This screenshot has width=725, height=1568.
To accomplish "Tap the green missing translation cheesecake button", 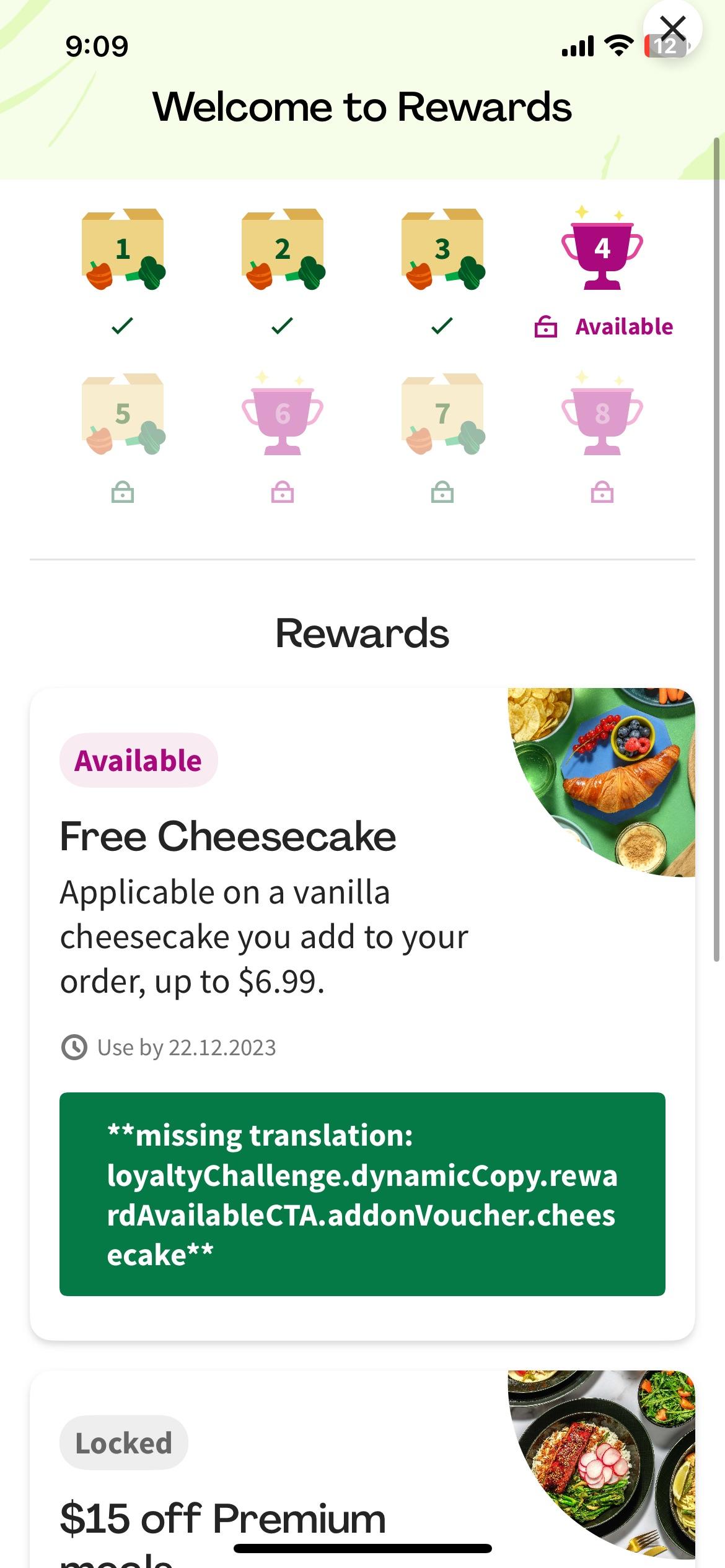I will tap(362, 1194).
